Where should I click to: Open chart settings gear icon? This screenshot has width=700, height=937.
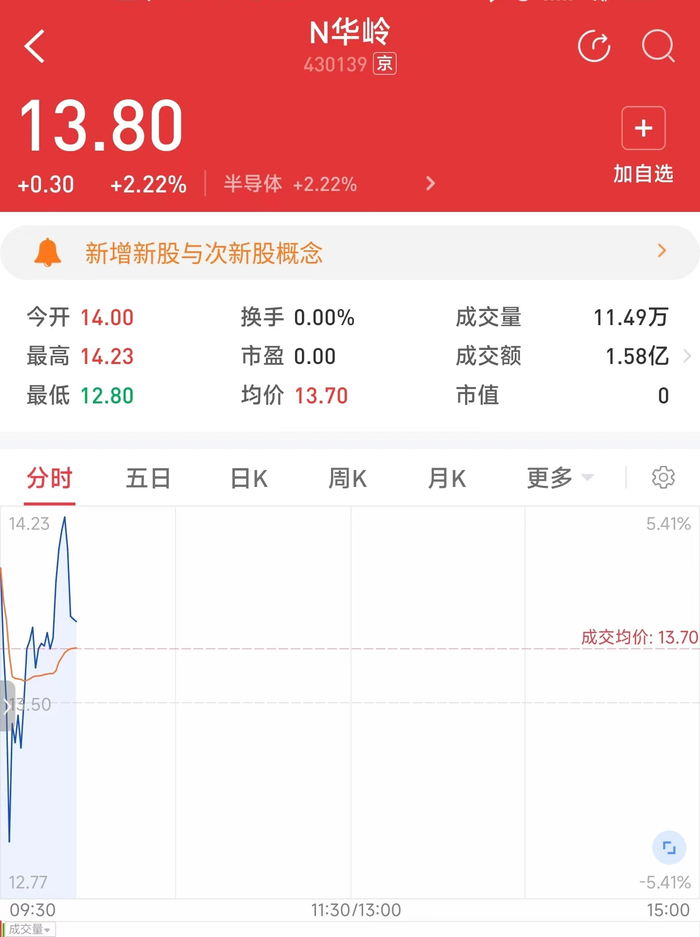[663, 477]
